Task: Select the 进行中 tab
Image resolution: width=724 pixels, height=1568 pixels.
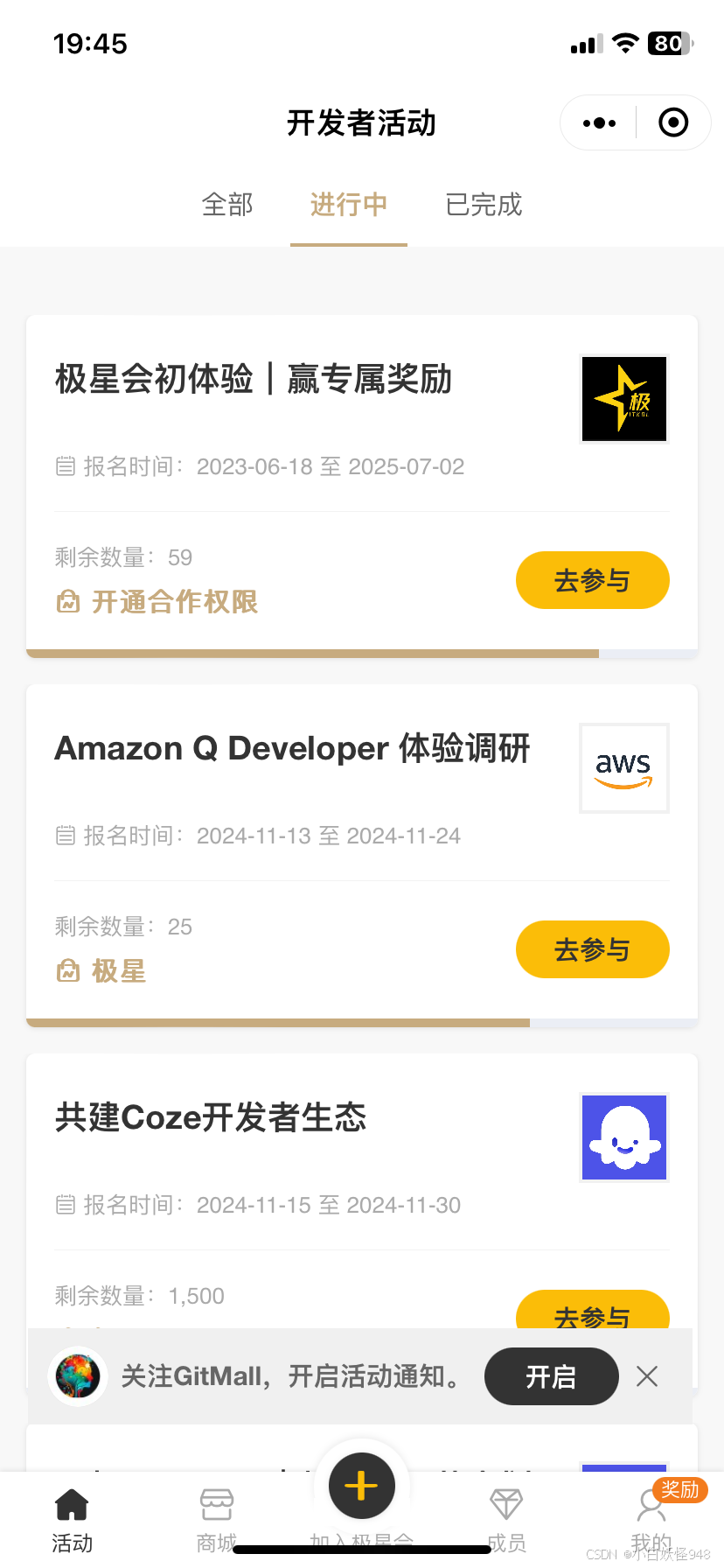Action: pos(349,205)
